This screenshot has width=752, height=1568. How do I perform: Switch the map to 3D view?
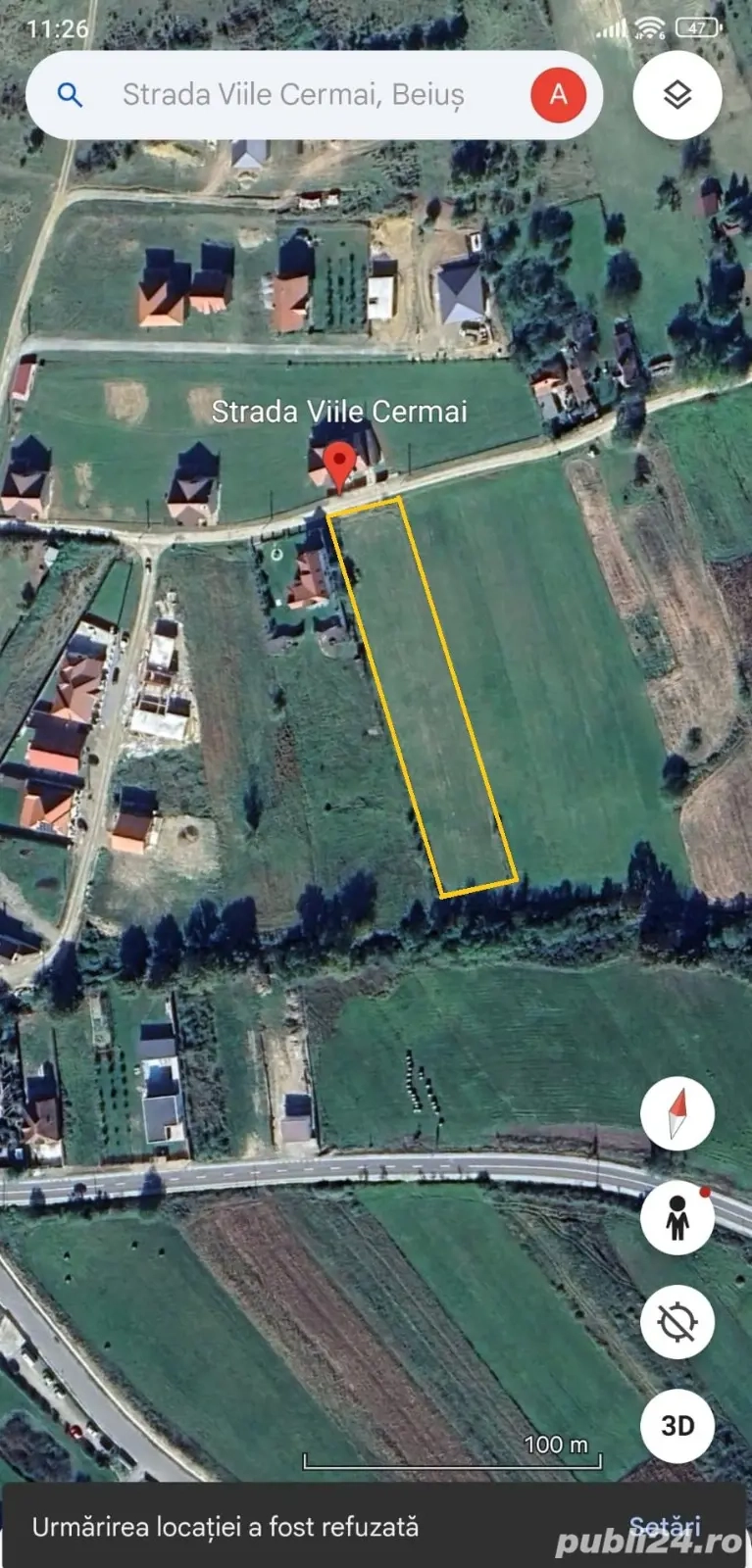[677, 1425]
